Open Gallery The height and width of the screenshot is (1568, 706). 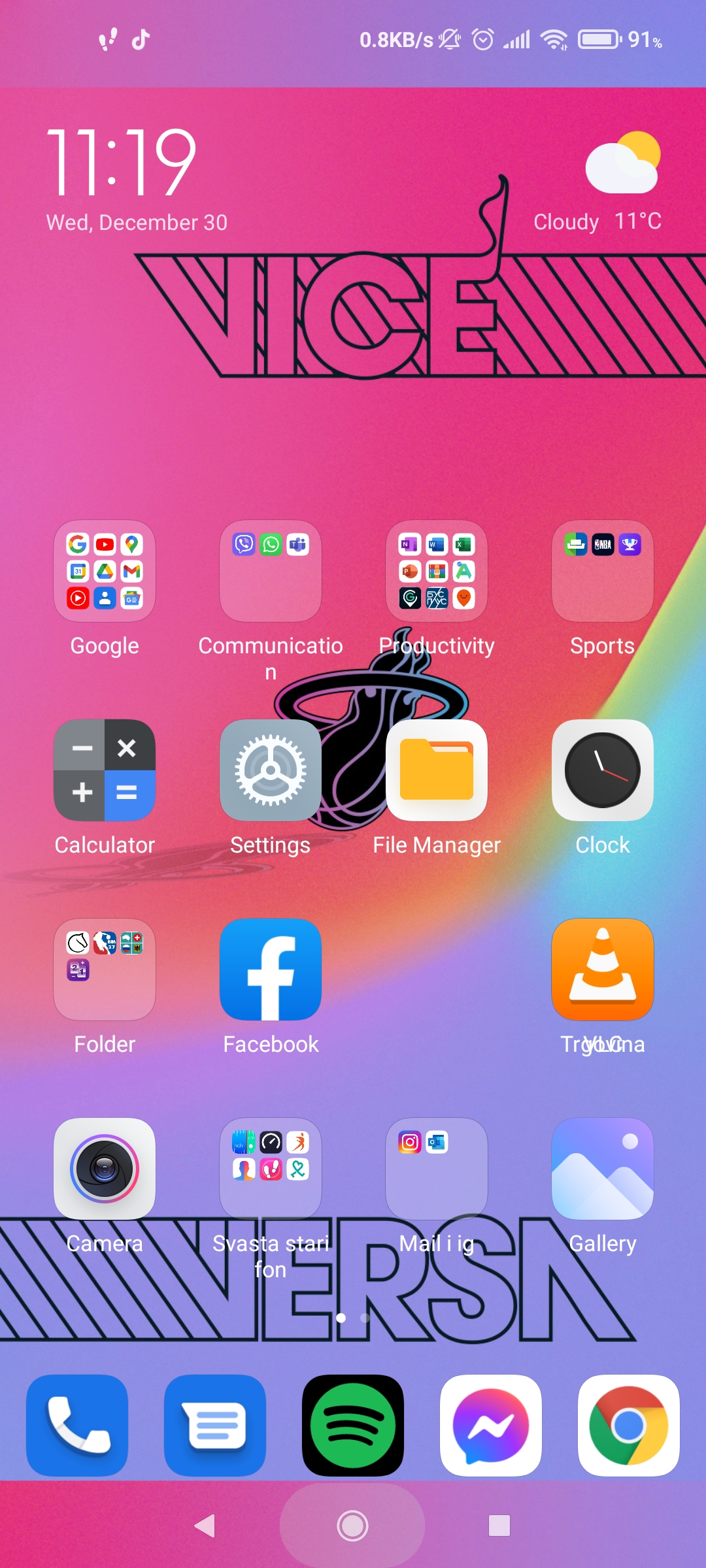pyautogui.click(x=603, y=1169)
